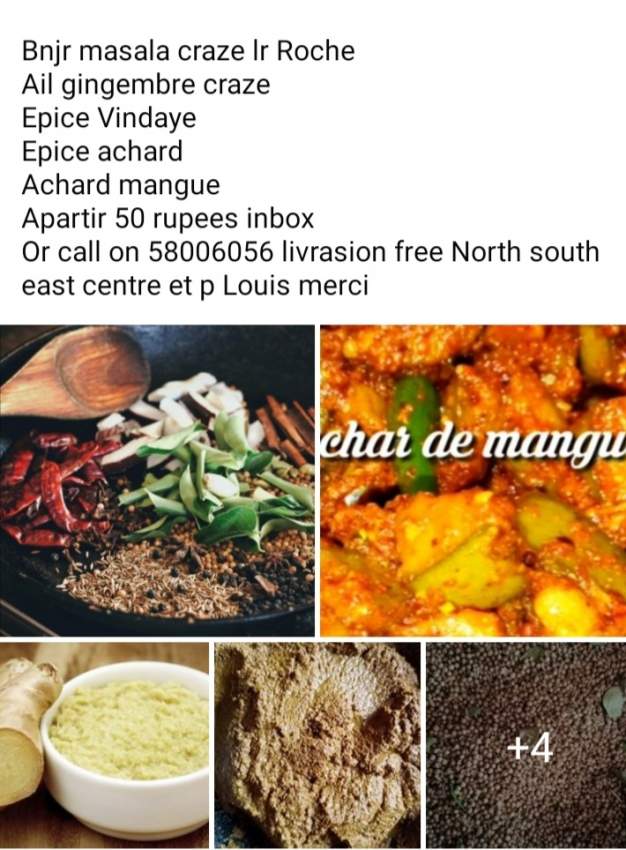View the achar de mangue photo
Image resolution: width=626 pixels, height=850 pixels.
473,480
